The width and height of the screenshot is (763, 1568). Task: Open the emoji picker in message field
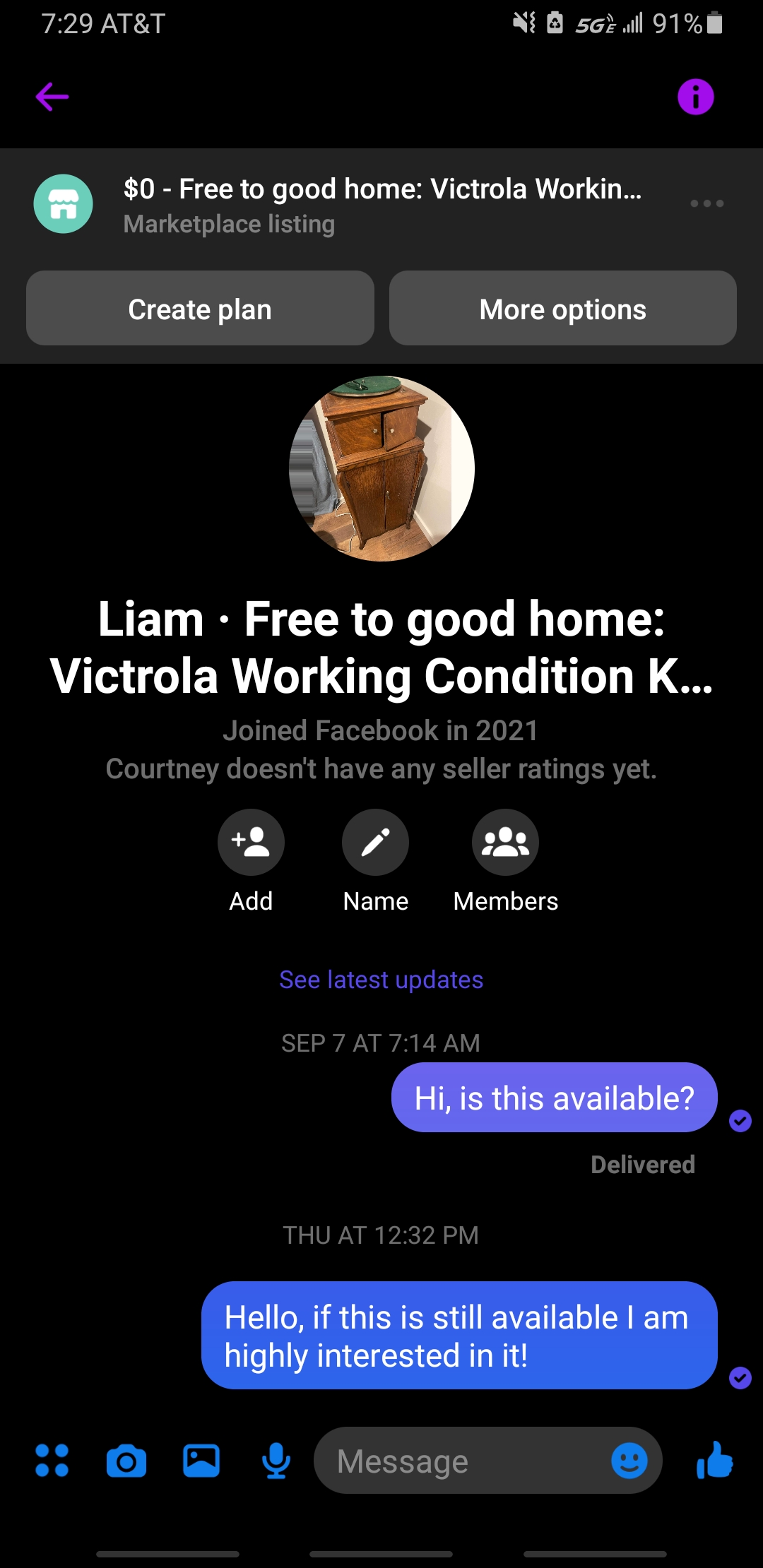[629, 1460]
